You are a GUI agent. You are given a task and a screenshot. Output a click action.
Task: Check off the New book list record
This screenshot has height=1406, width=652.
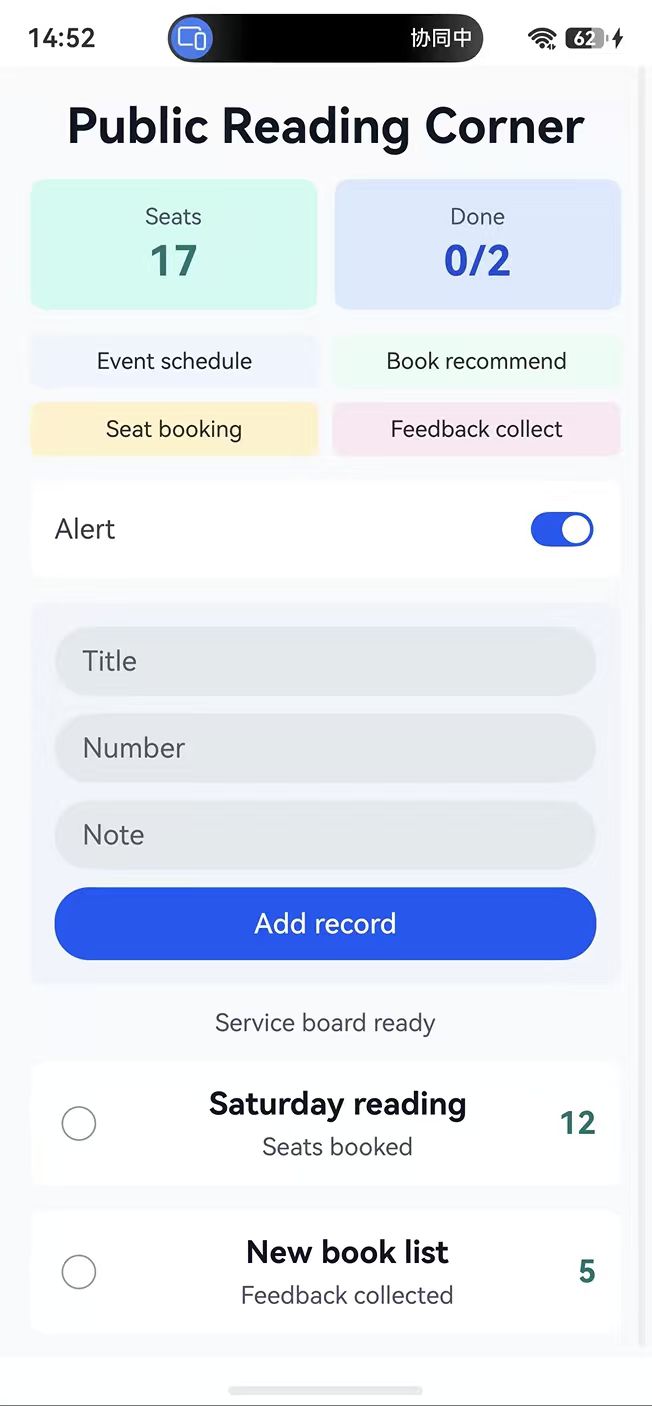79,1272
